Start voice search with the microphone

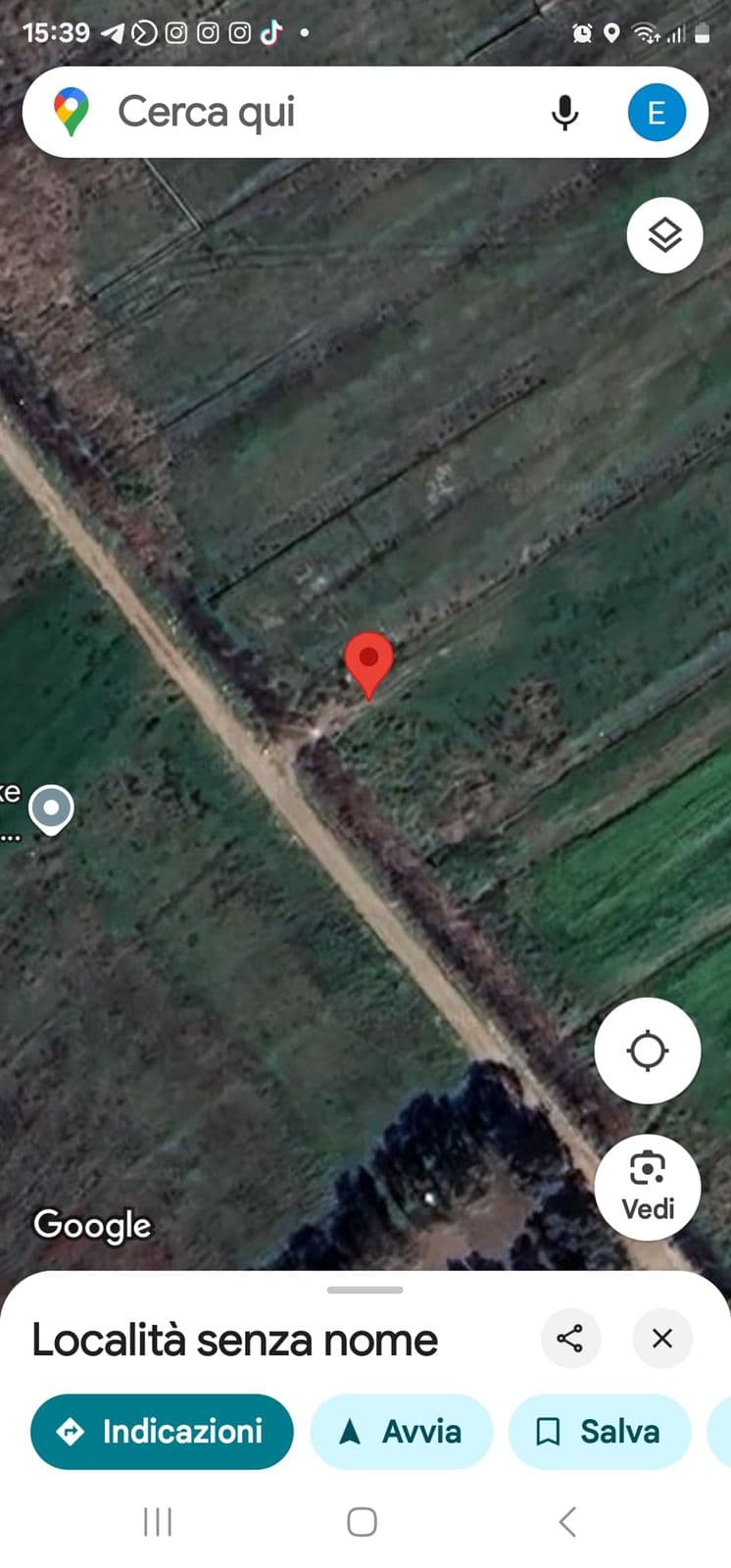564,113
